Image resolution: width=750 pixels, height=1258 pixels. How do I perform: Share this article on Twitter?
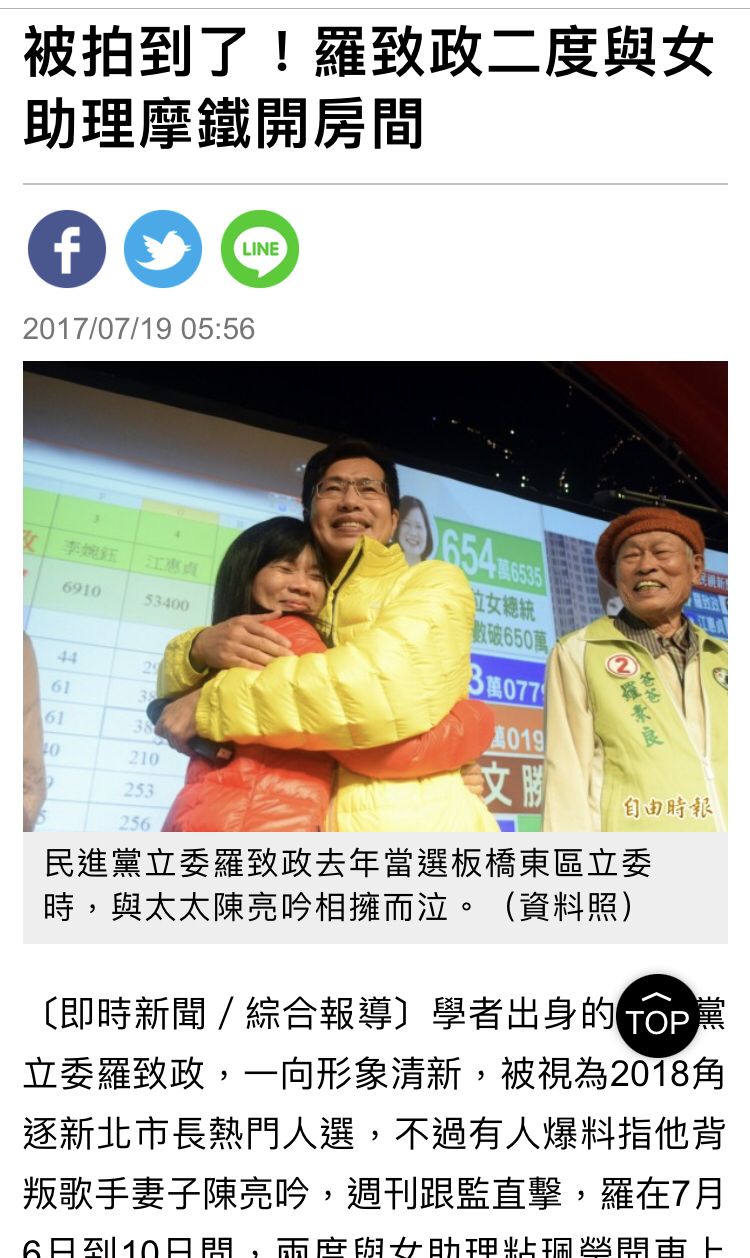tap(163, 250)
